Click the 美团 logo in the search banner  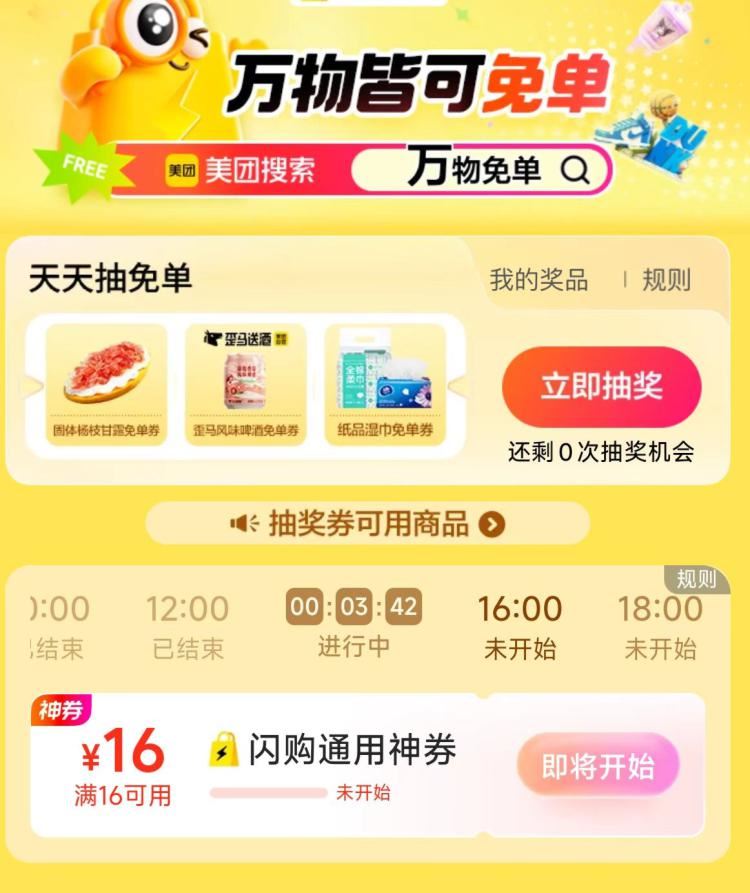182,168
